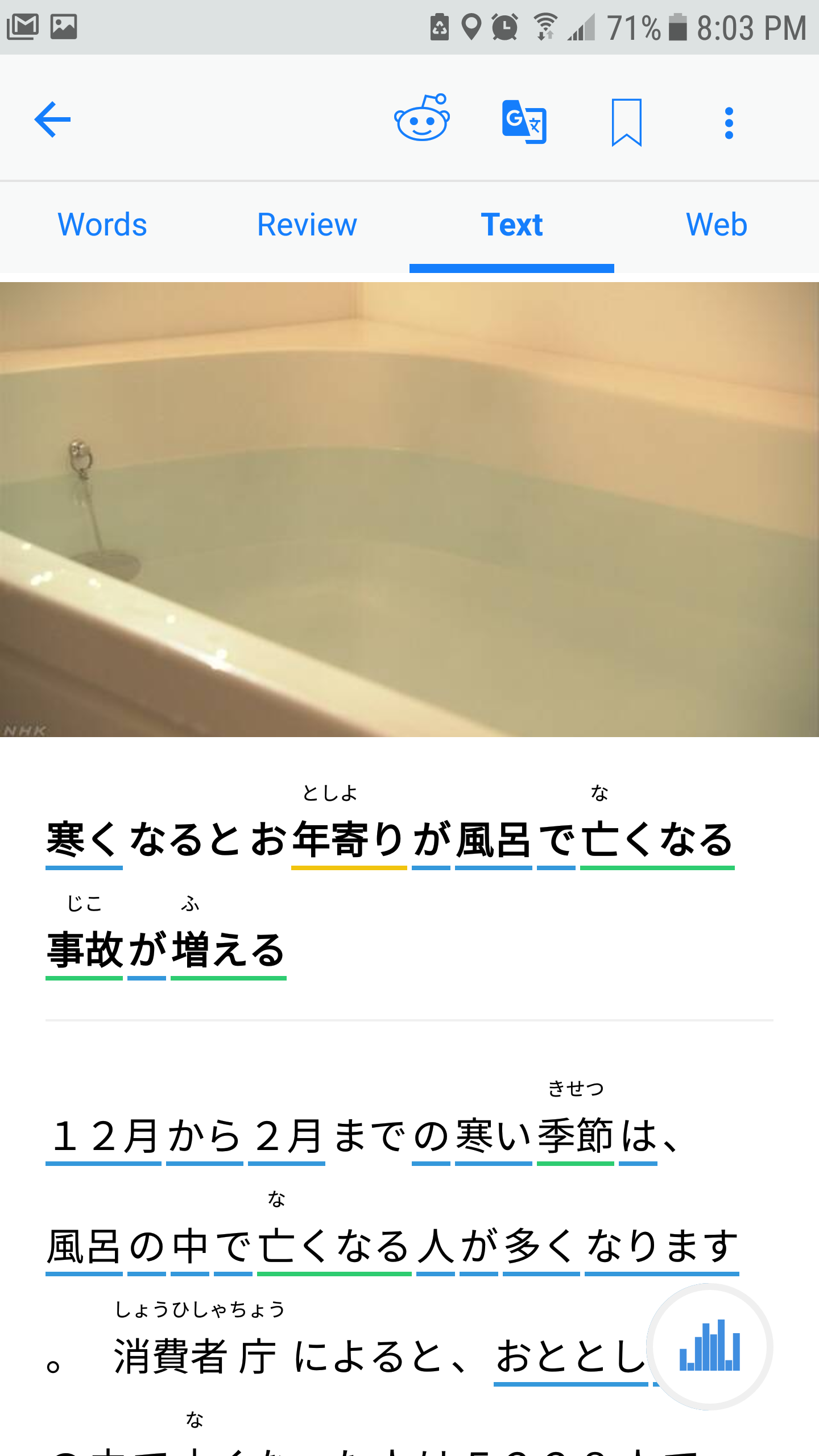Open Google Translate for this text
The image size is (819, 1456).
click(x=524, y=121)
